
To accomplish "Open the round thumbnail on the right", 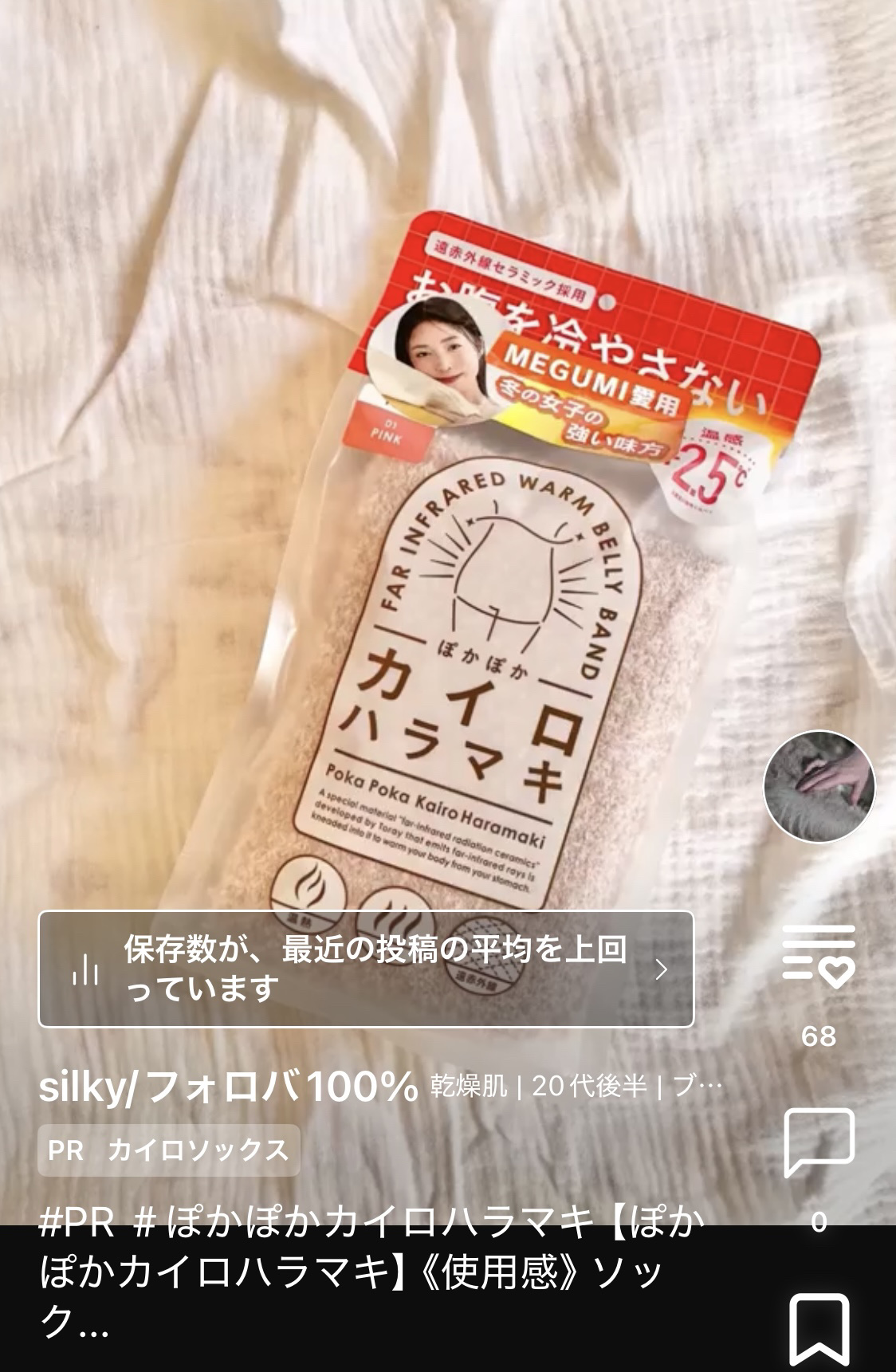I will [819, 787].
